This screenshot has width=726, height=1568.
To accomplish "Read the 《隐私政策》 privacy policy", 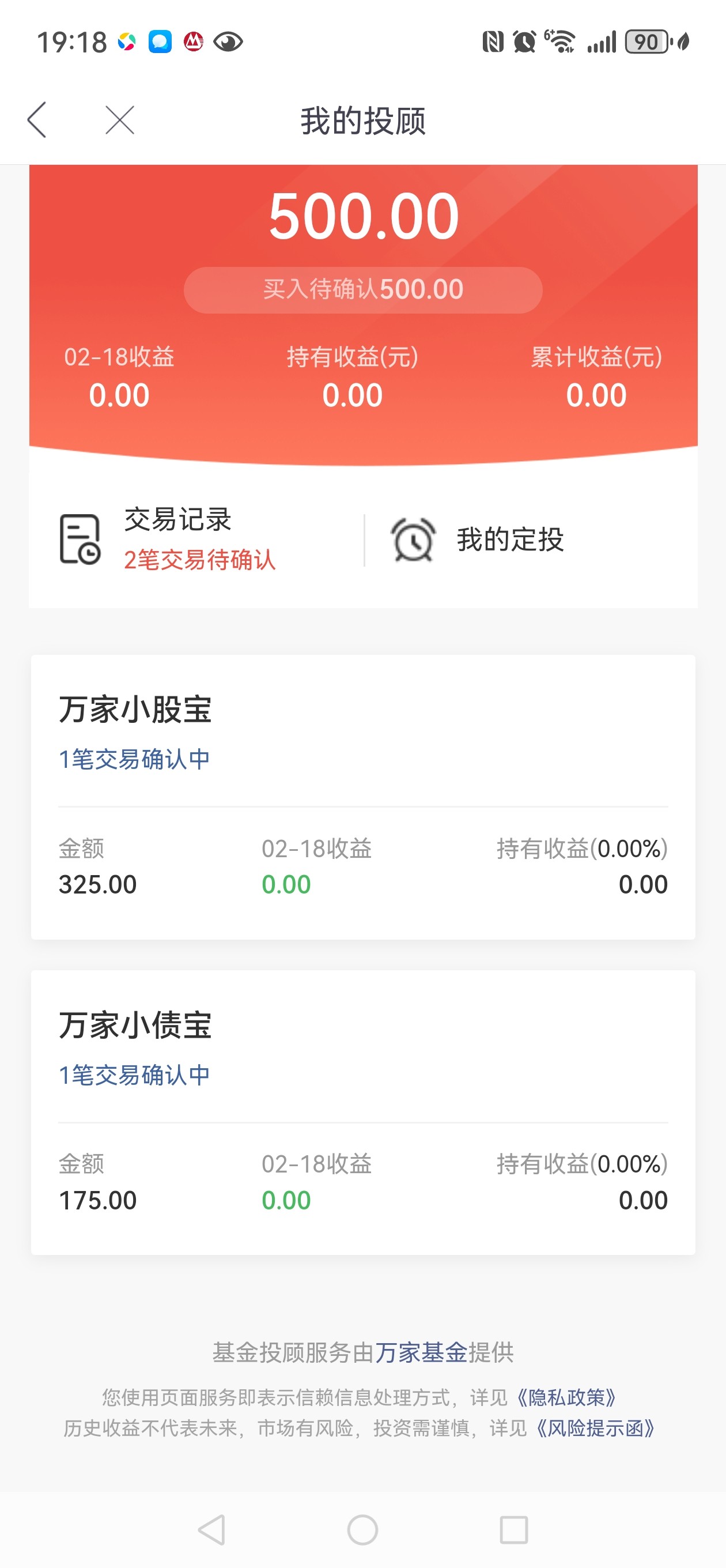I will click(x=566, y=1397).
